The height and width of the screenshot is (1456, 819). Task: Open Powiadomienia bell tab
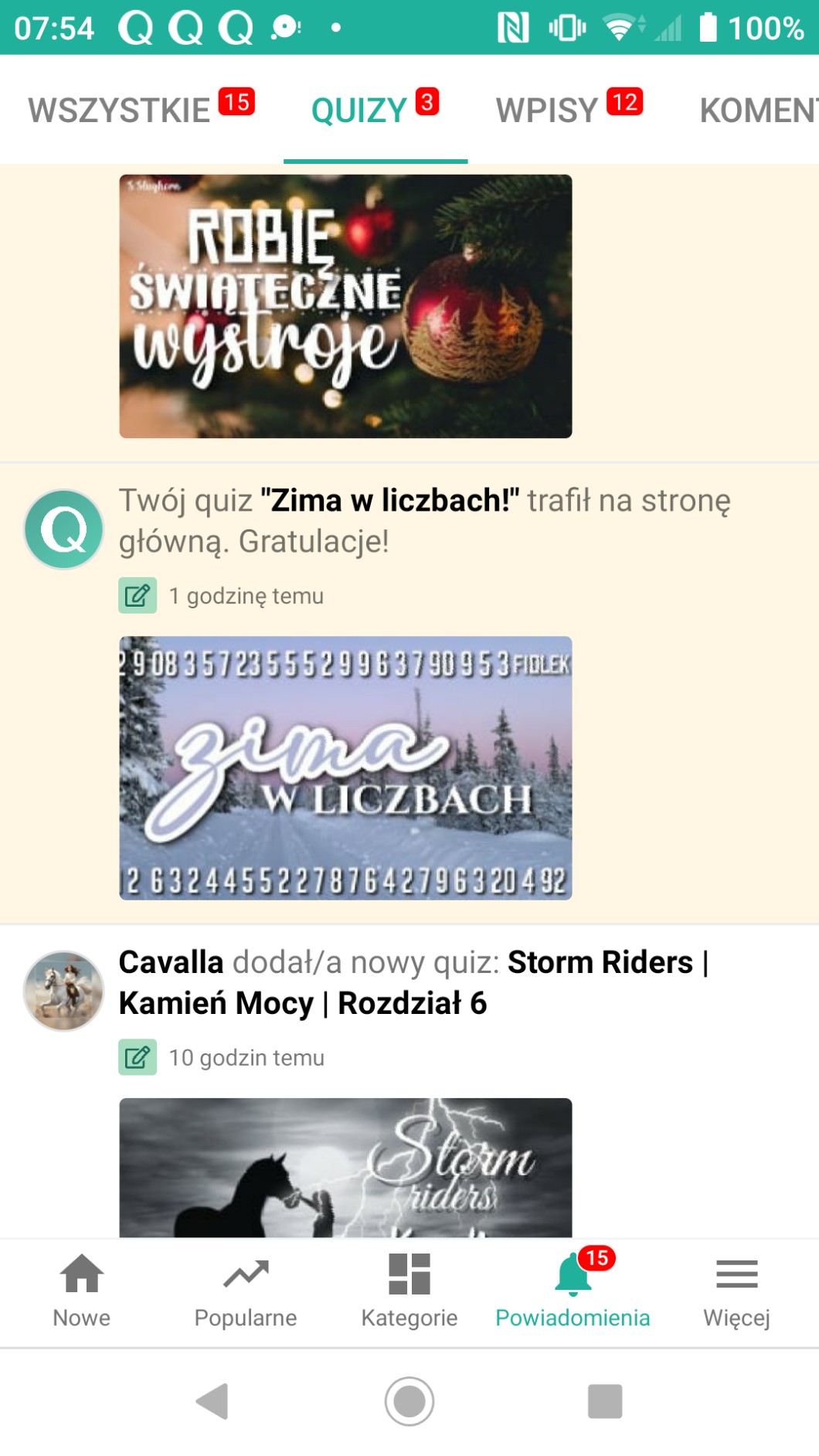(x=573, y=1291)
